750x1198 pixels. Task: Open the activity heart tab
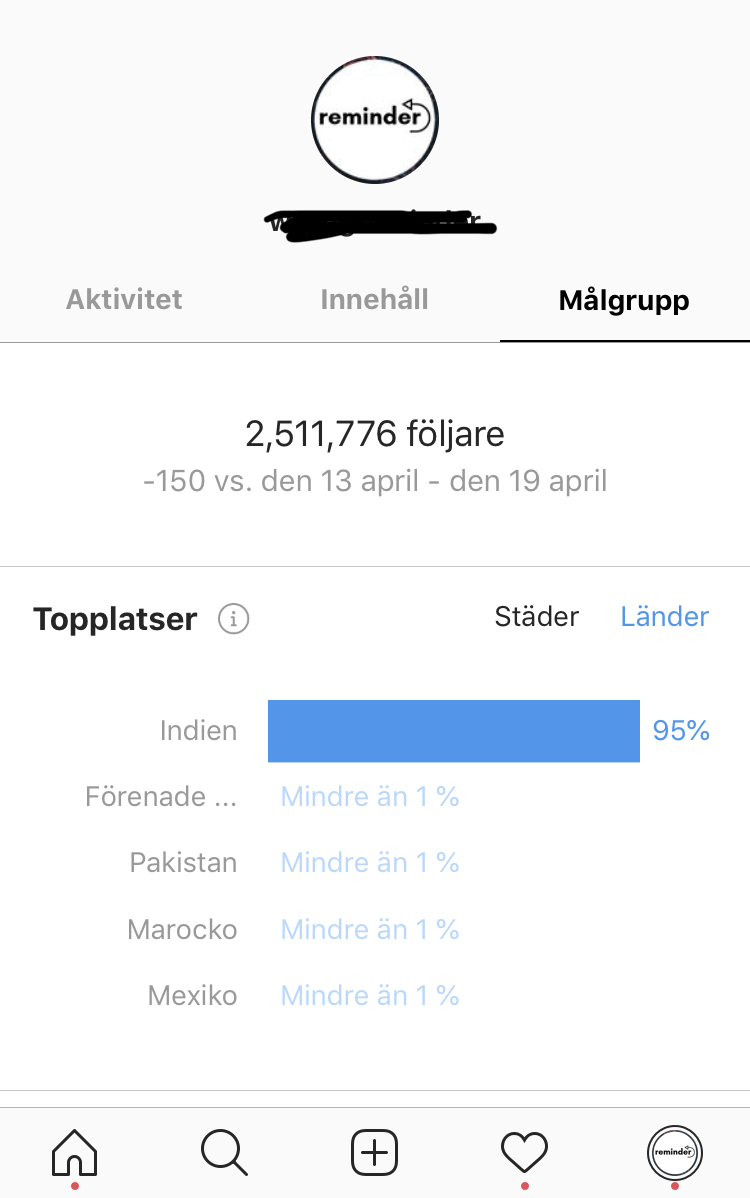pyautogui.click(x=524, y=1152)
